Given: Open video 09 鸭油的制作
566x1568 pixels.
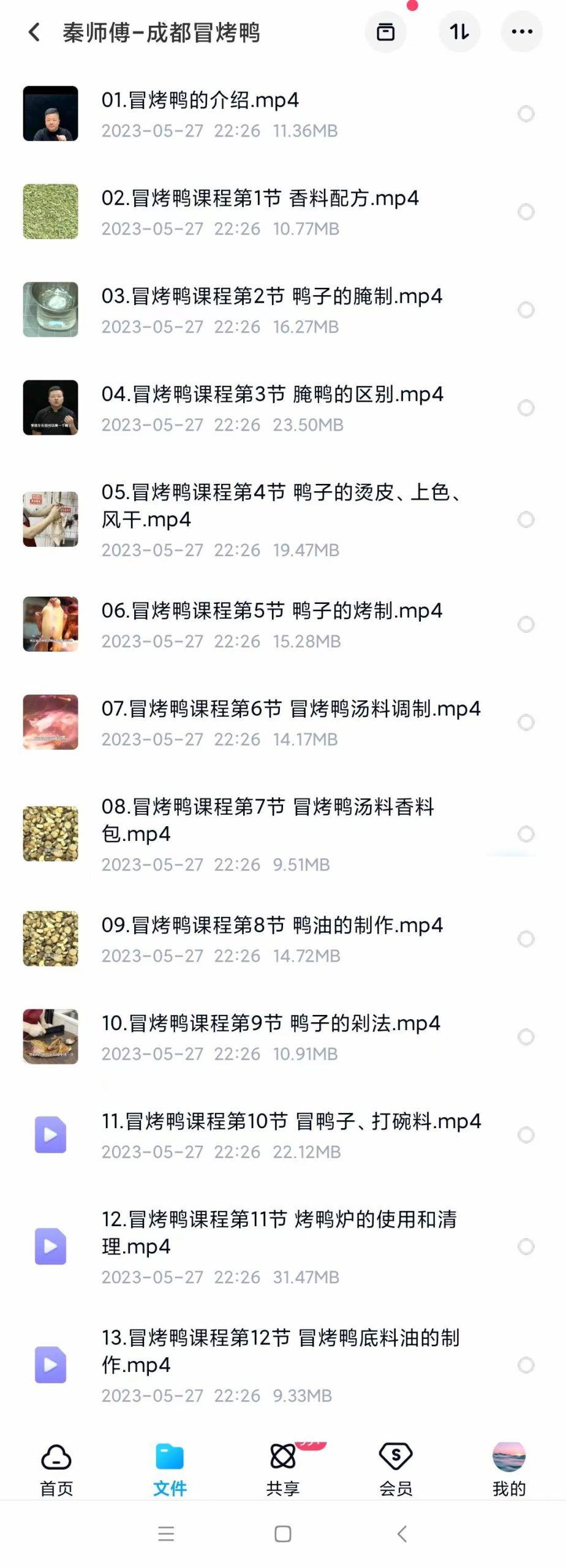Looking at the screenshot, I should pos(271,925).
